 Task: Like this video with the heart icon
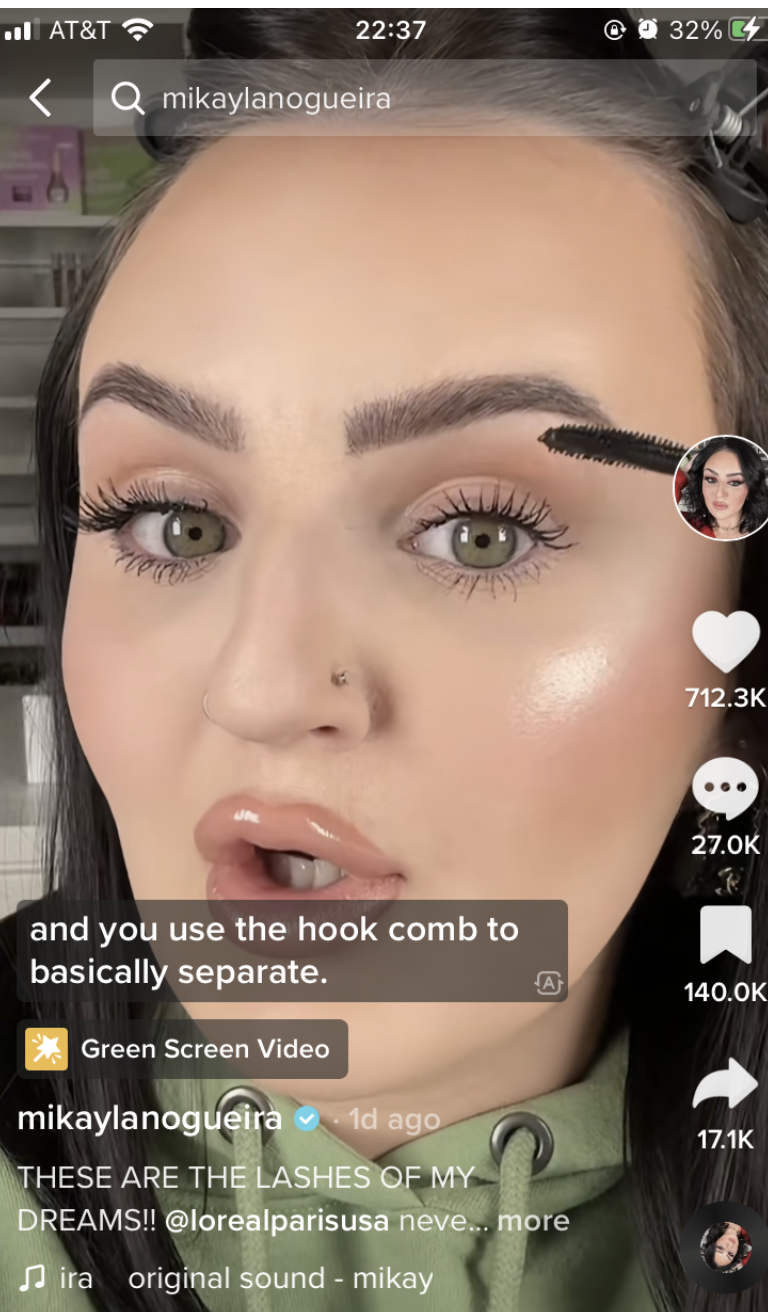(726, 642)
